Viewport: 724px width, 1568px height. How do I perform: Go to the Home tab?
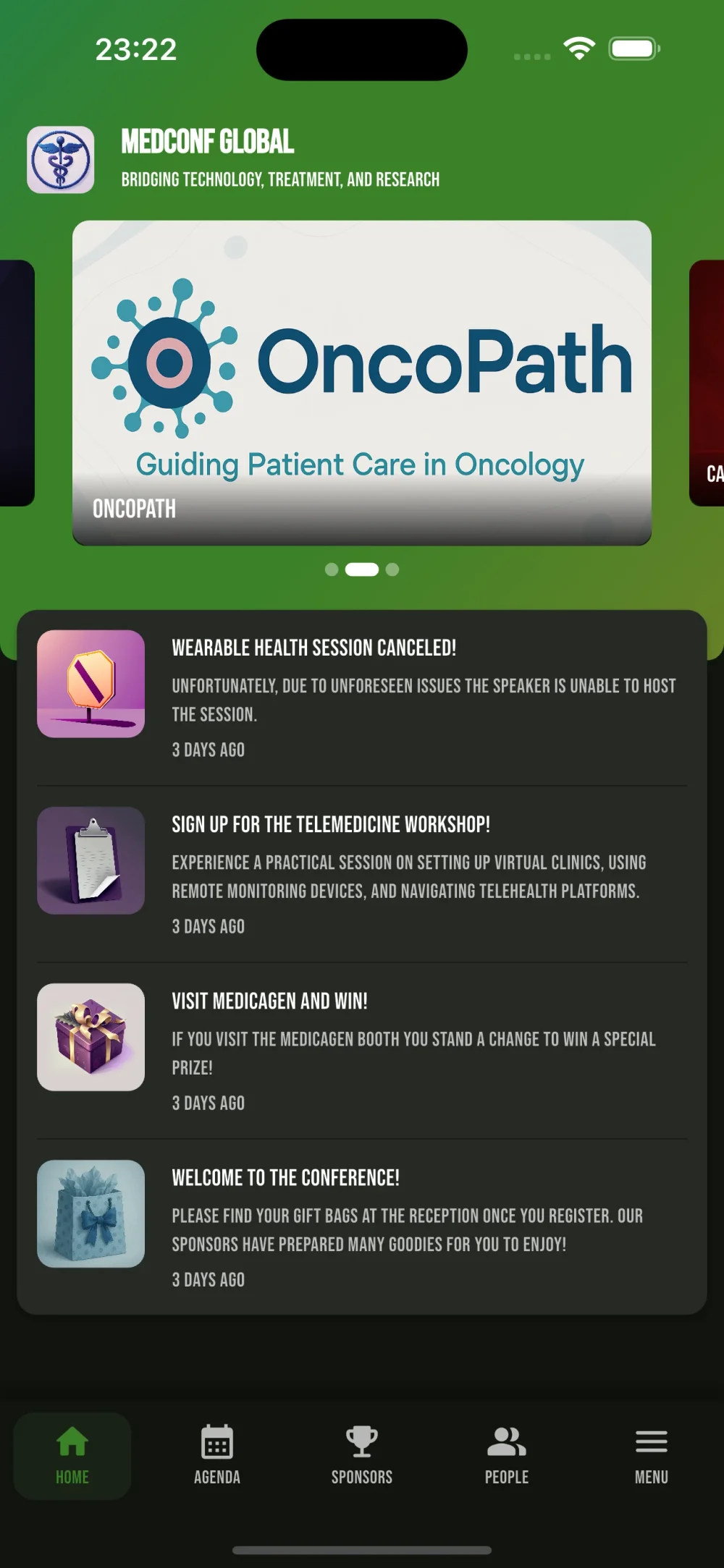[72, 1454]
